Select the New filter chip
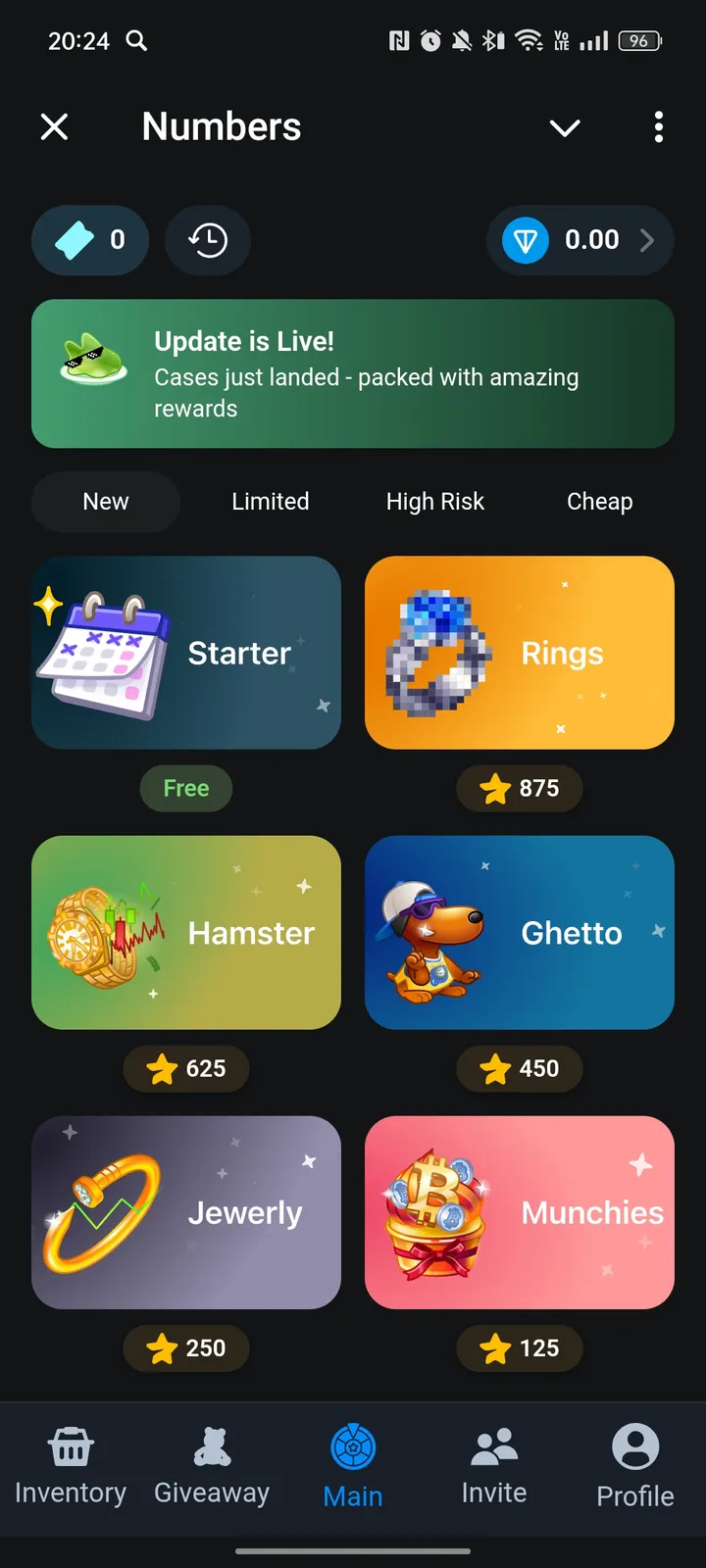 click(105, 501)
